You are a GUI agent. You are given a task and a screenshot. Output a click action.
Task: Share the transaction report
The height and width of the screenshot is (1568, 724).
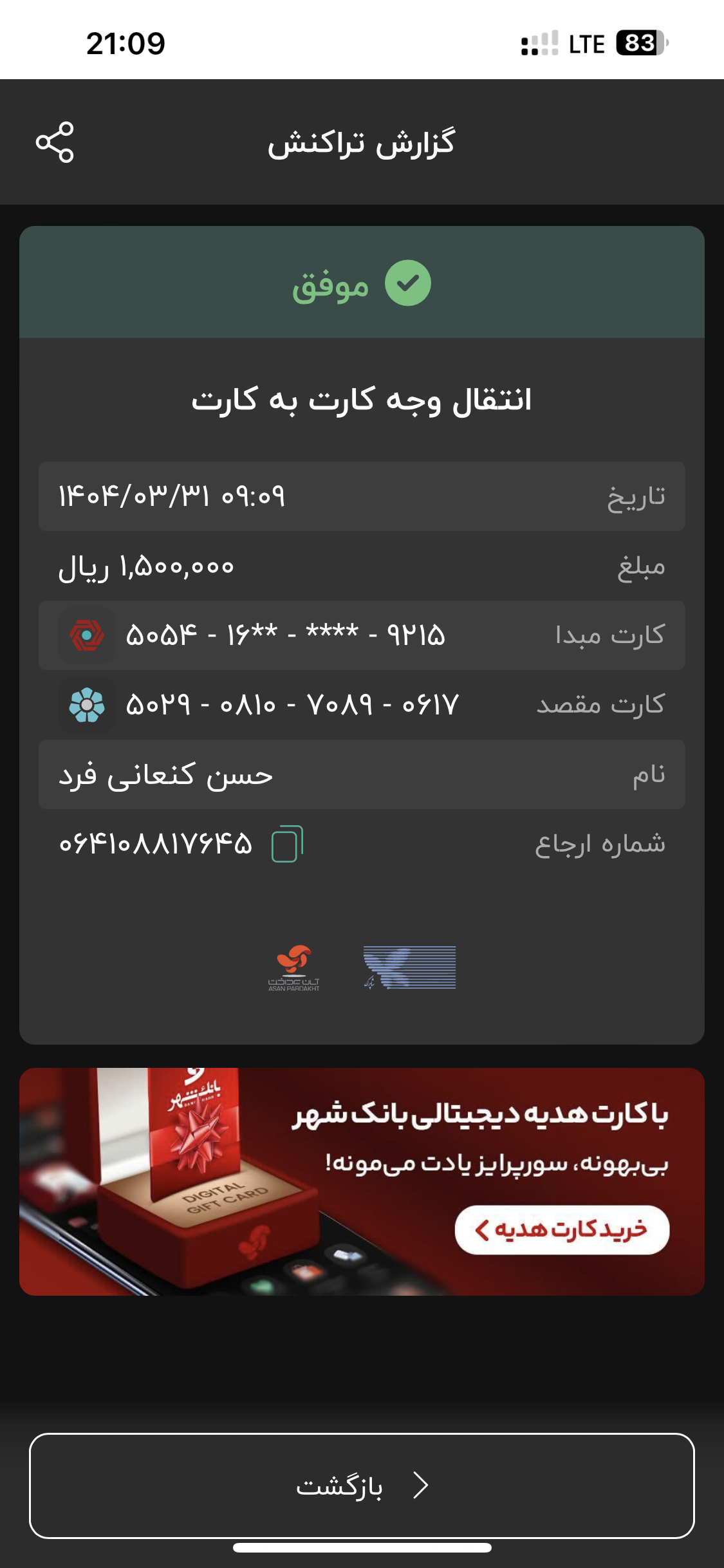click(x=55, y=142)
